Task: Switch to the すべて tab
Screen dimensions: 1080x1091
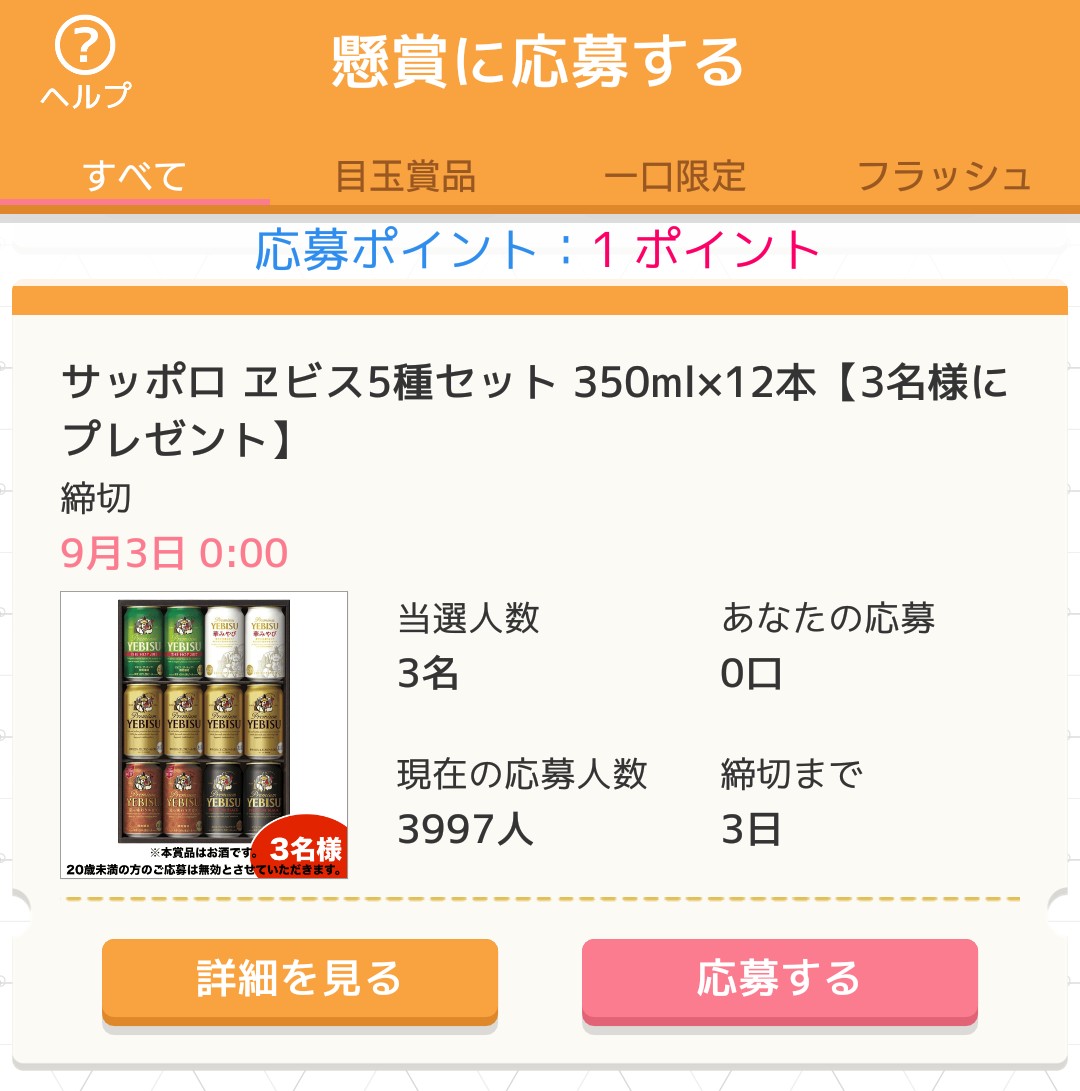Action: pyautogui.click(x=135, y=176)
